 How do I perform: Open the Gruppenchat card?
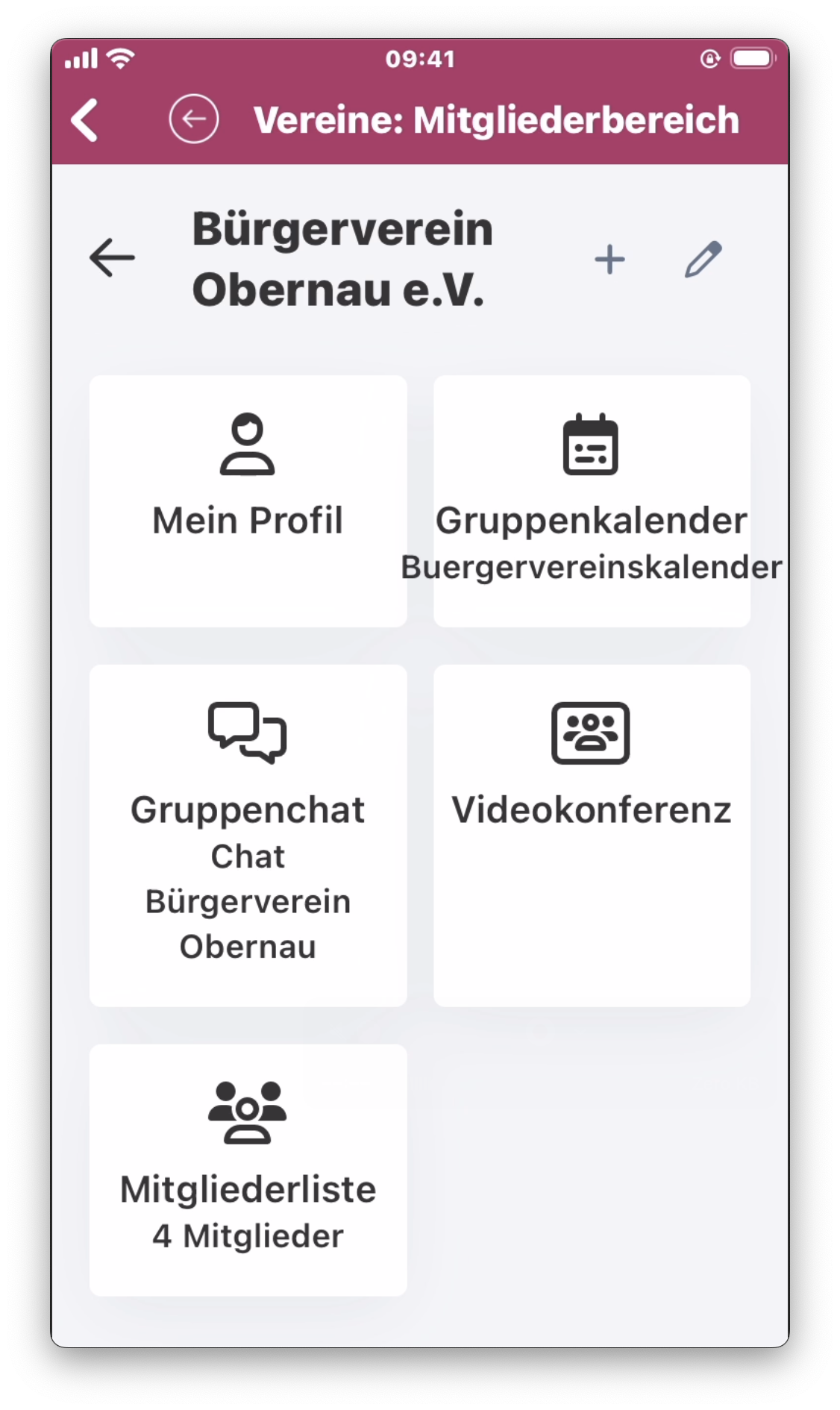pyautogui.click(x=248, y=835)
